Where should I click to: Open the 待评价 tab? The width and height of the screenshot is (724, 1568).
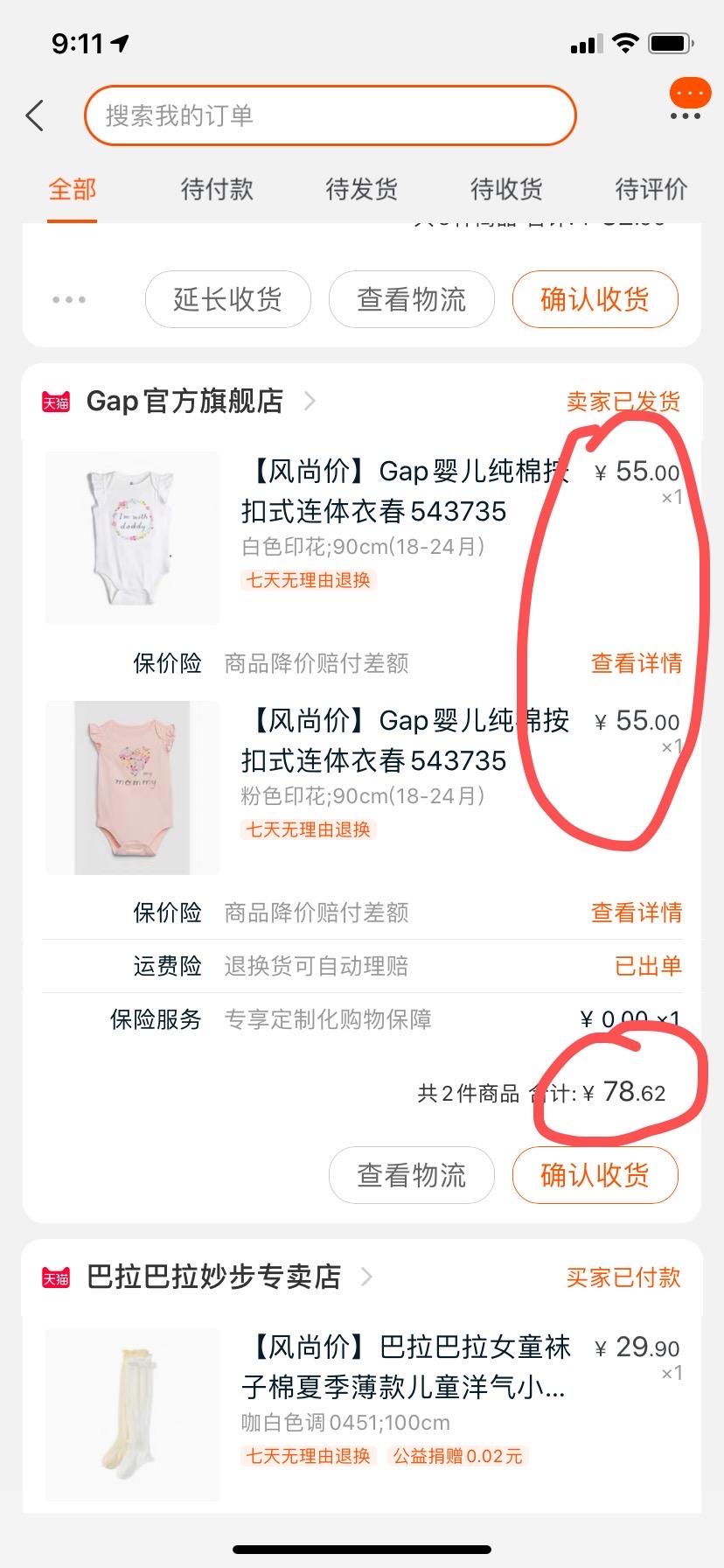pyautogui.click(x=651, y=189)
